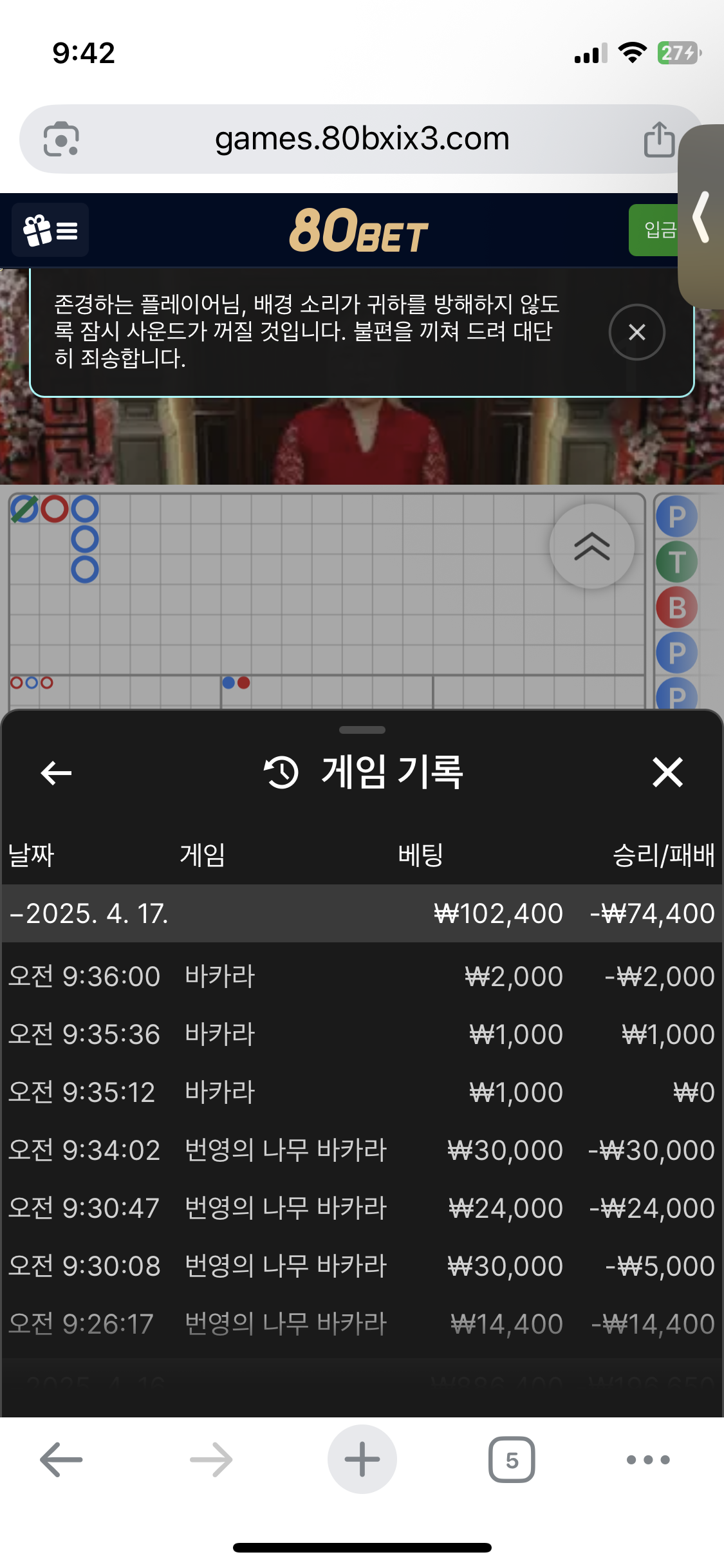The width and height of the screenshot is (724, 1568).
Task: Open the 오전 9:36:00 바카라 record
Action: click(362, 976)
